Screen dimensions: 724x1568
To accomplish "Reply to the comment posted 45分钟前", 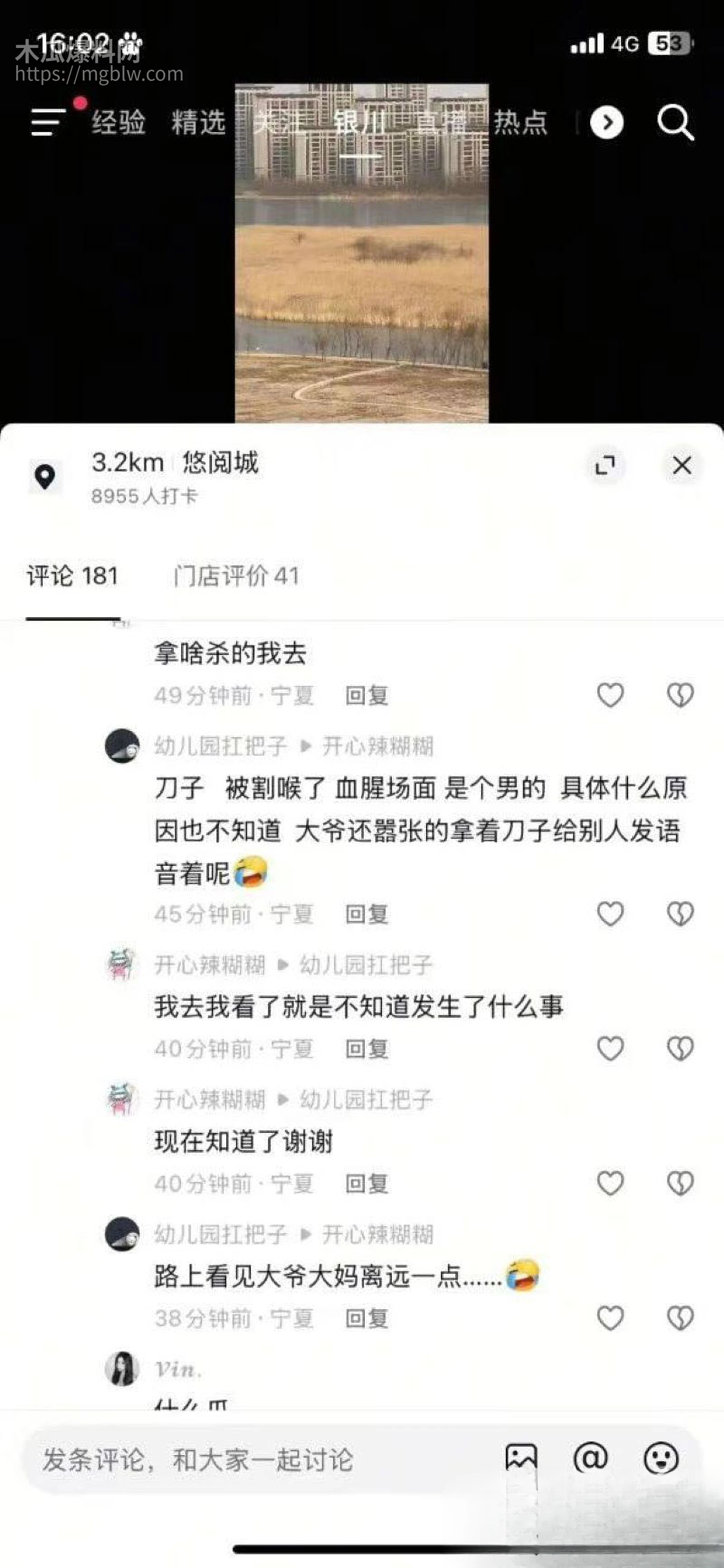I will [367, 914].
